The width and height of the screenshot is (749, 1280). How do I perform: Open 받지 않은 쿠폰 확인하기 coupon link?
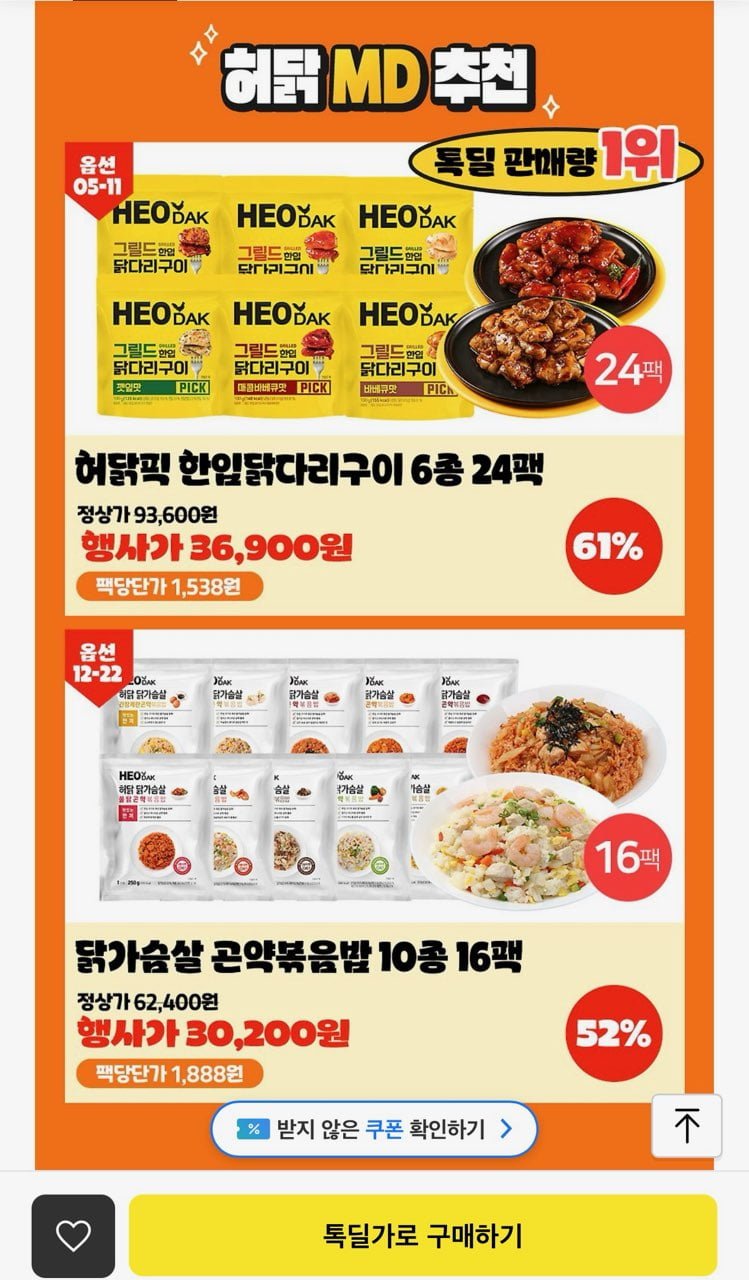[x=373, y=1129]
